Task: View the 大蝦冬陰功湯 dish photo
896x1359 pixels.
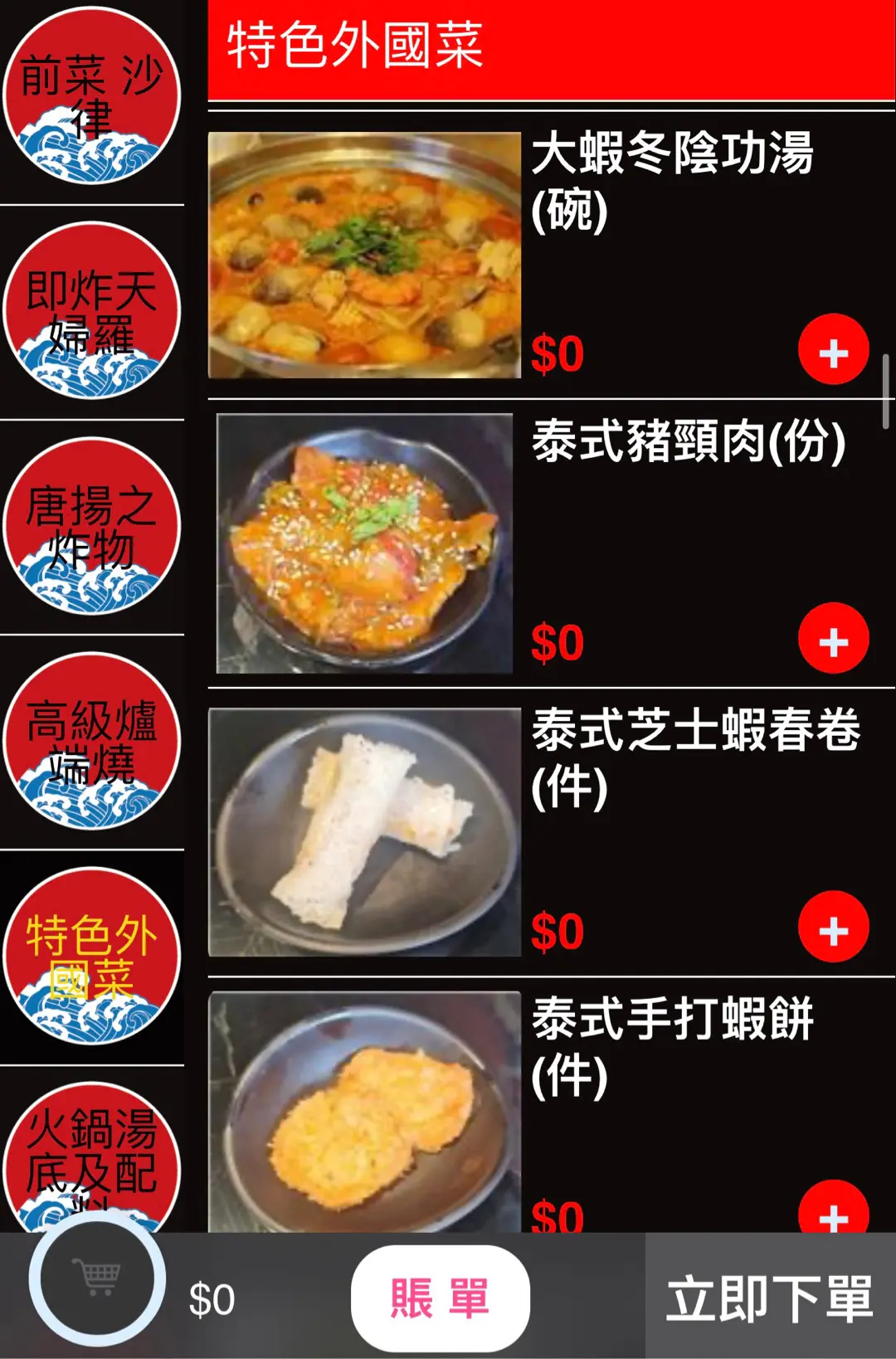Action: (x=364, y=255)
